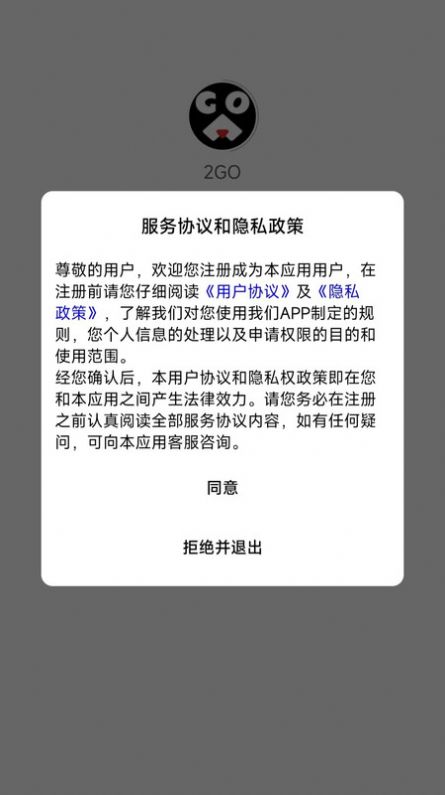This screenshot has height=795, width=445.
Task: Select 拒绝并退出 to decline and exit
Action: click(222, 548)
